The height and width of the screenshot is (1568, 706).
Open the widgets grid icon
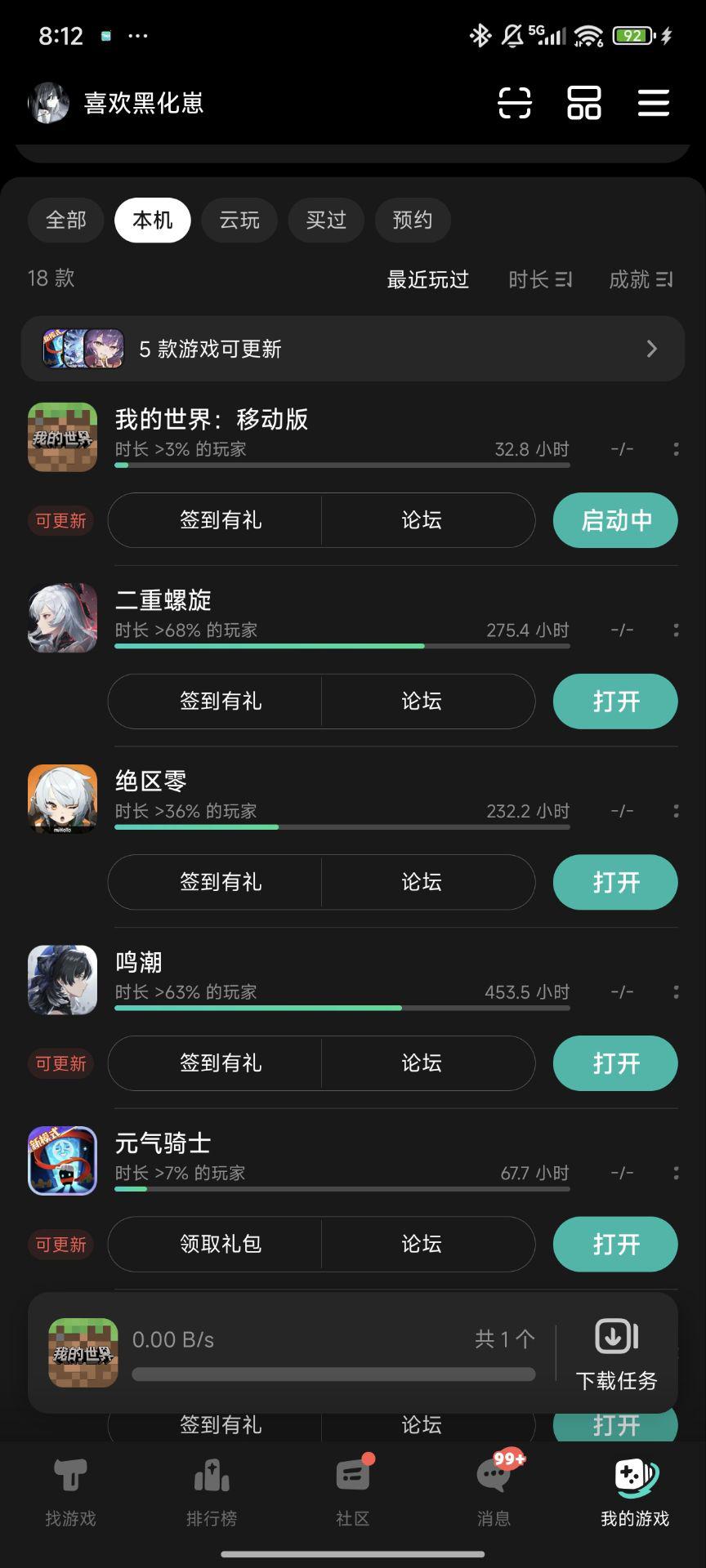[x=584, y=104]
